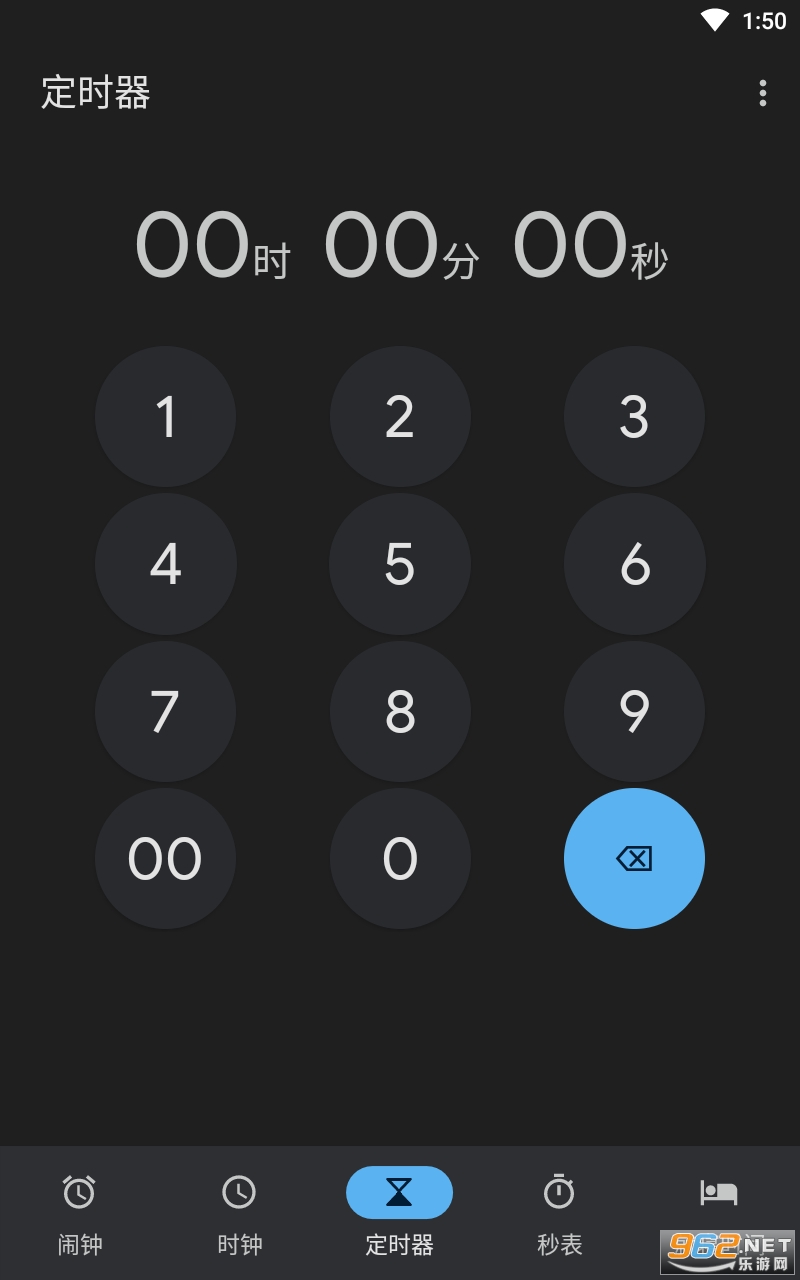Tap the 6 key
800x1280 pixels.
click(x=634, y=564)
